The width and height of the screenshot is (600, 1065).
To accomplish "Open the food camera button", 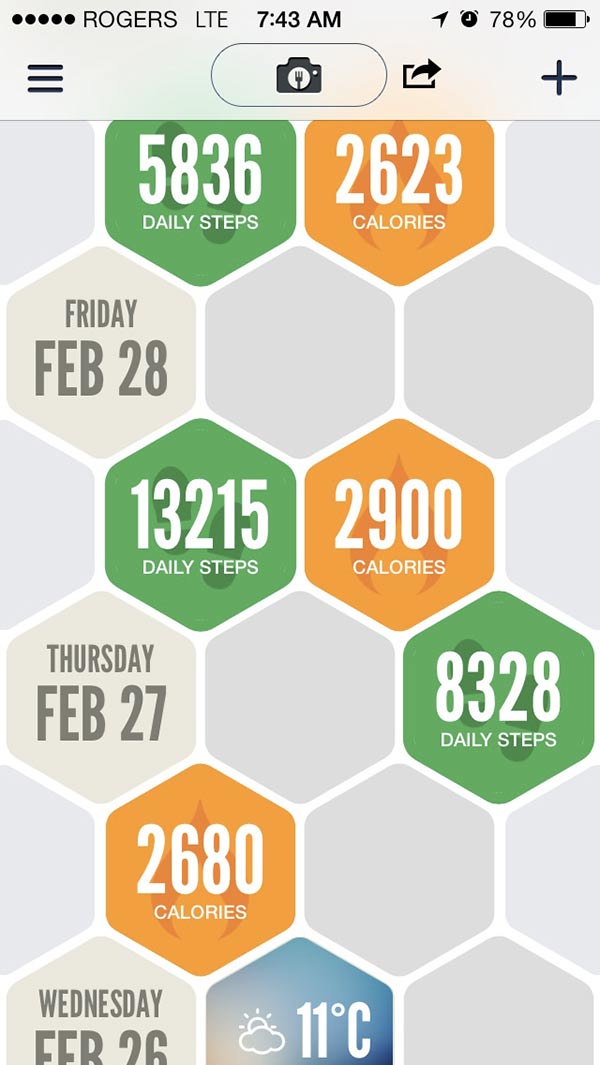I will tap(298, 75).
